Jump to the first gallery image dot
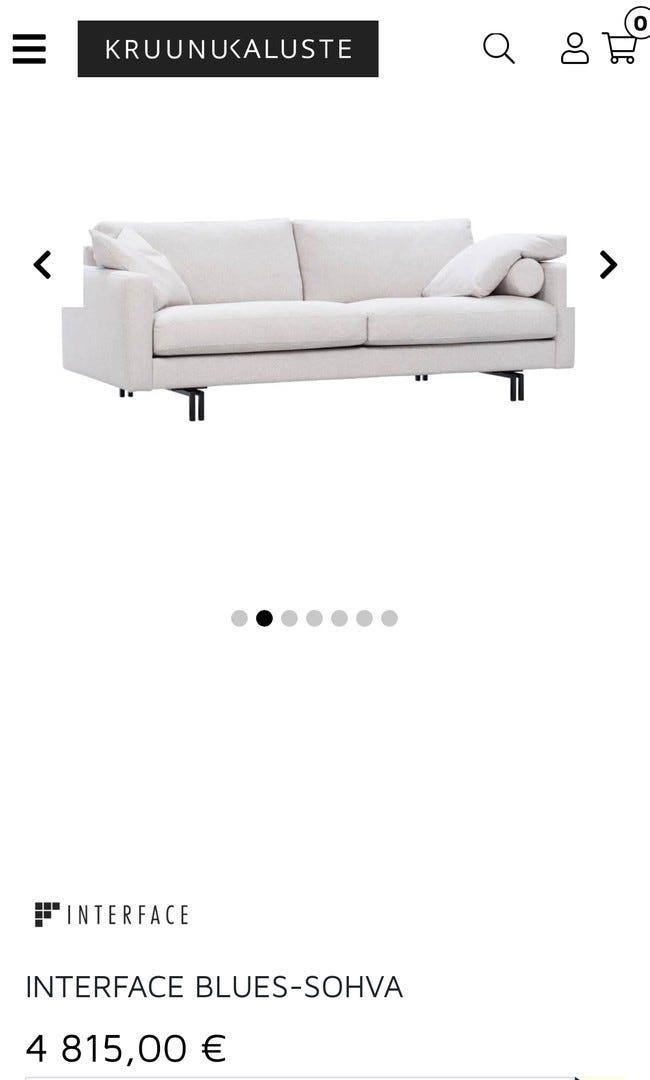Screen dimensions: 650x1080 (x=239, y=618)
